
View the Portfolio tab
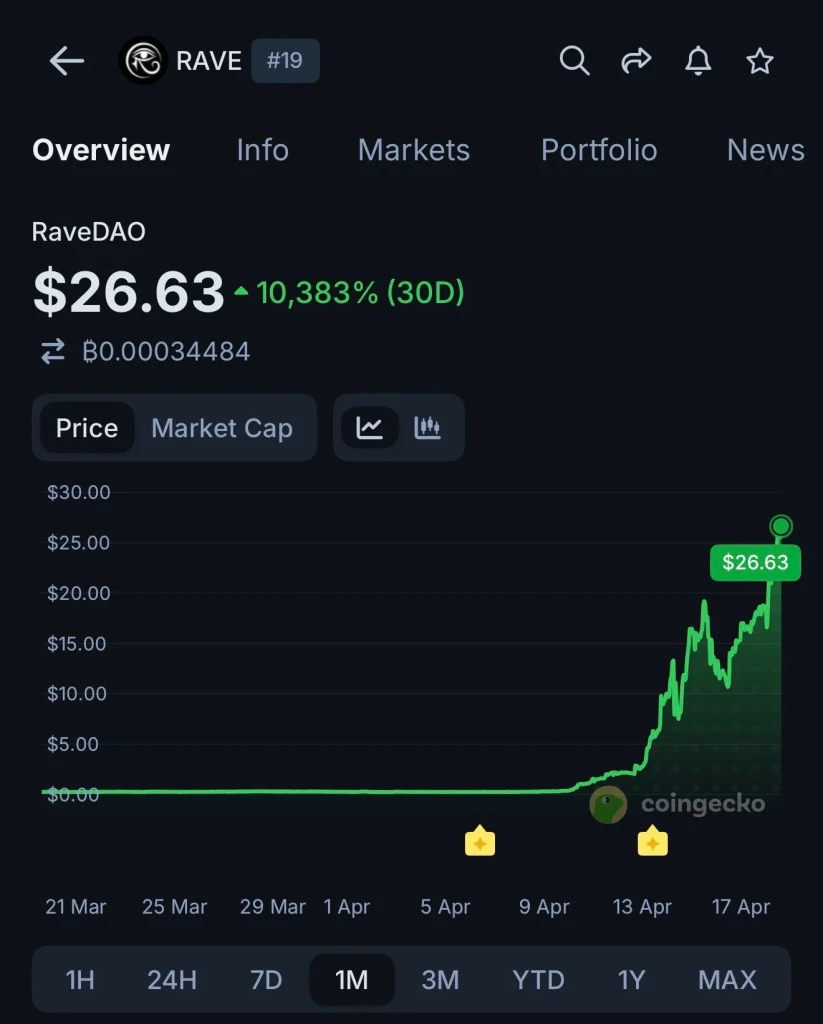(x=599, y=150)
